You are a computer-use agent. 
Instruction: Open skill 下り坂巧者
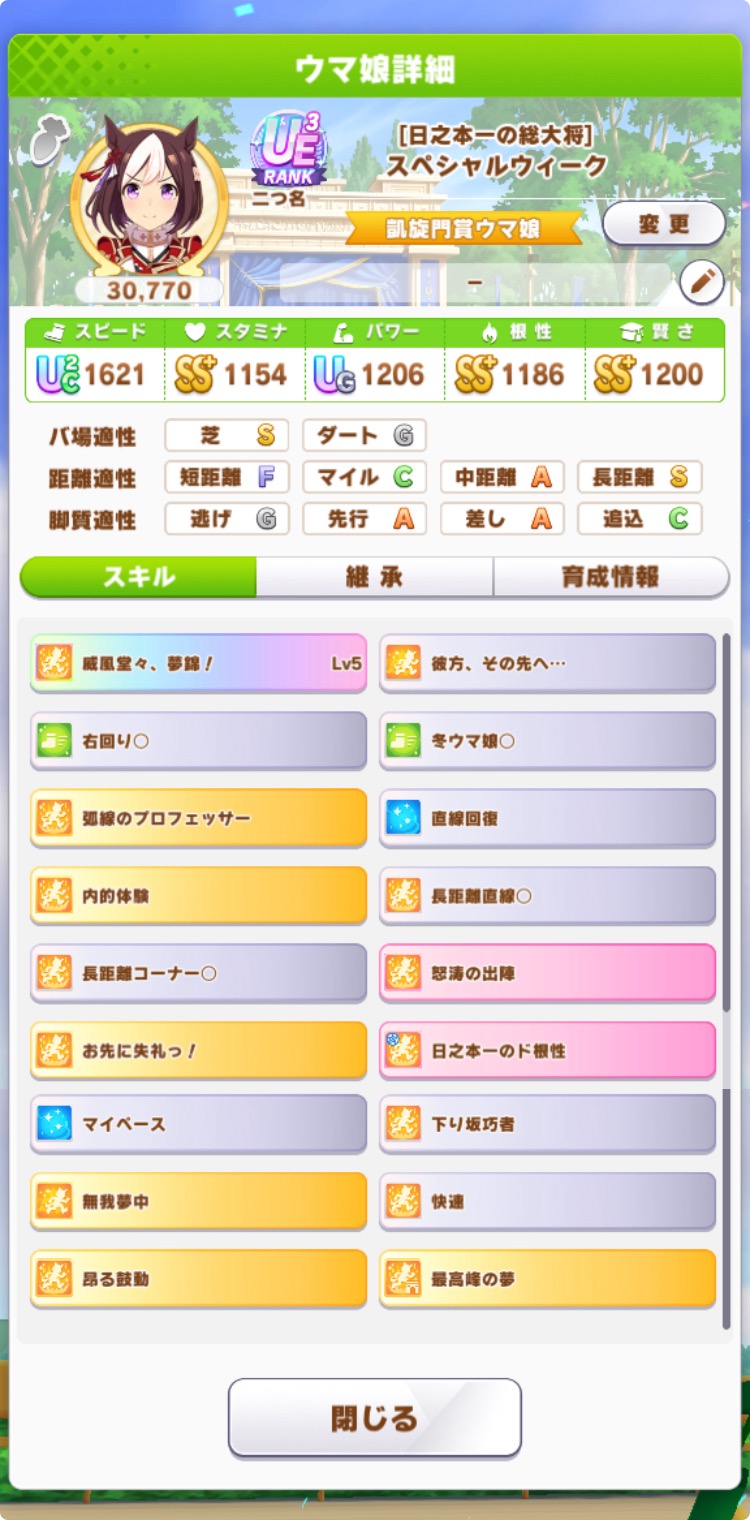[547, 1124]
